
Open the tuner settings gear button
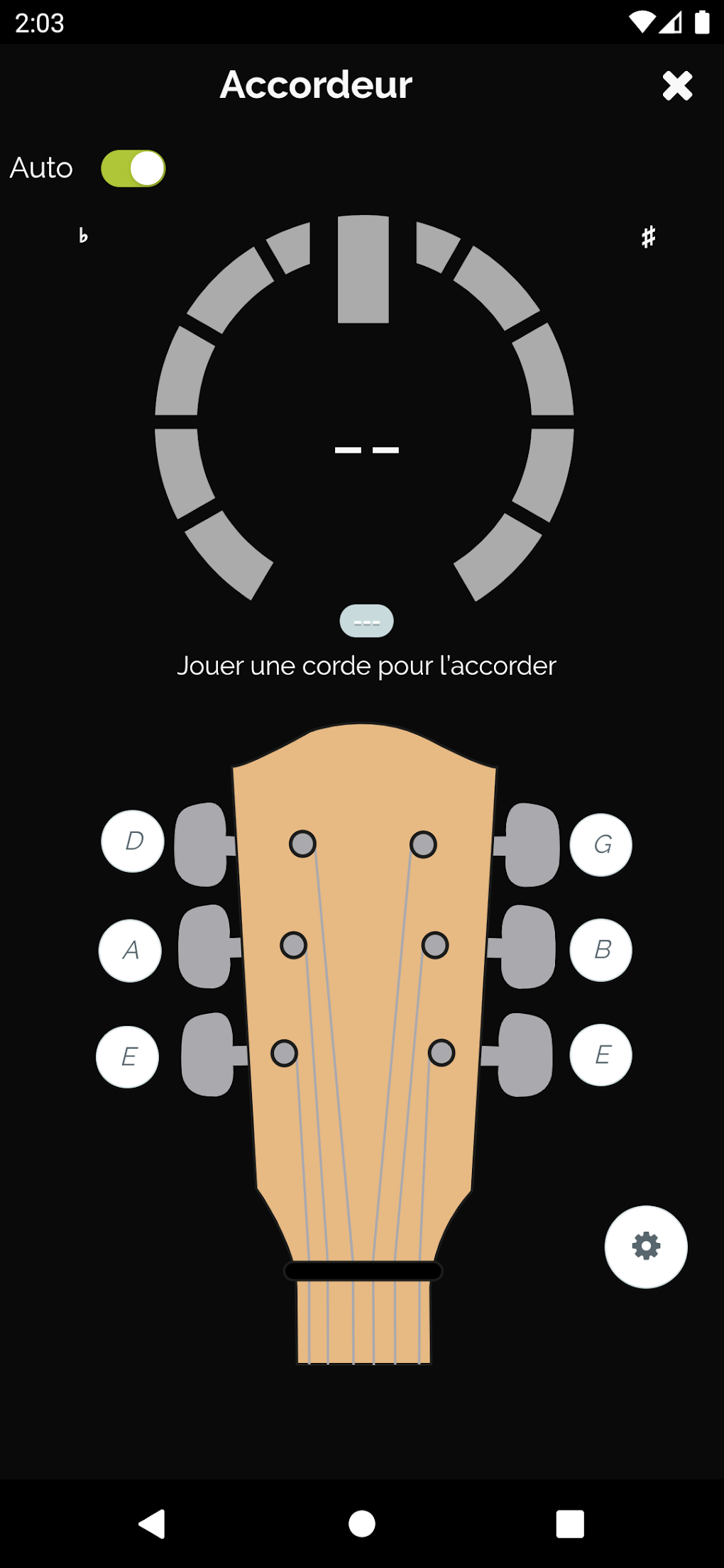click(646, 1247)
